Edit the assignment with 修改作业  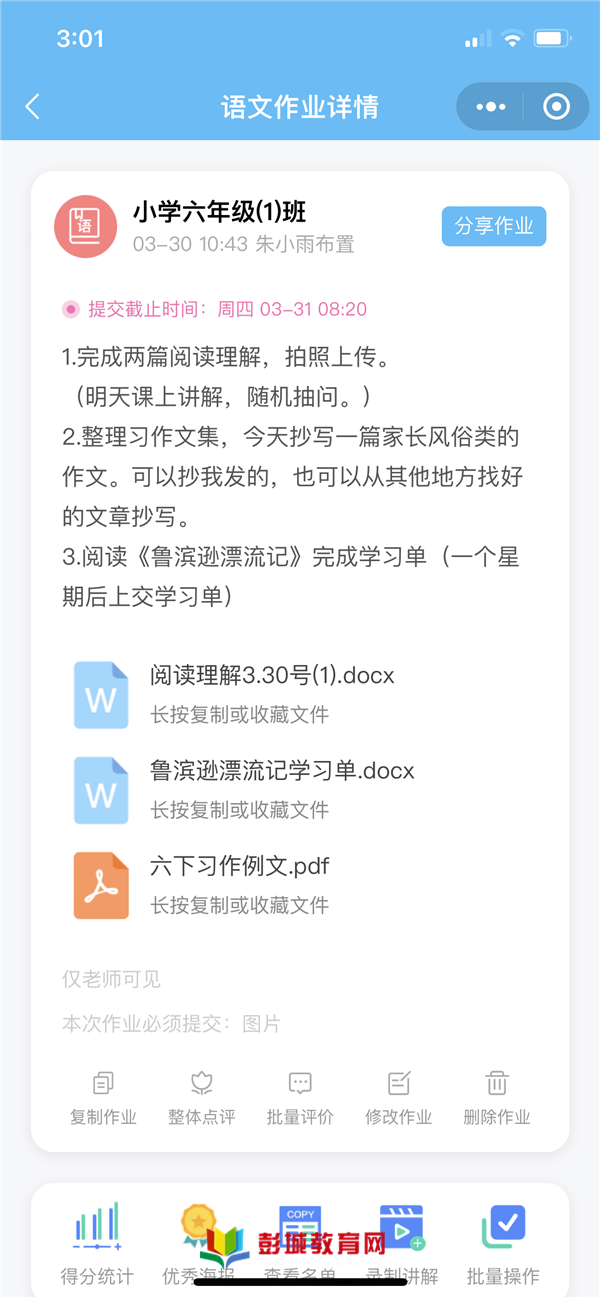pyautogui.click(x=398, y=1098)
